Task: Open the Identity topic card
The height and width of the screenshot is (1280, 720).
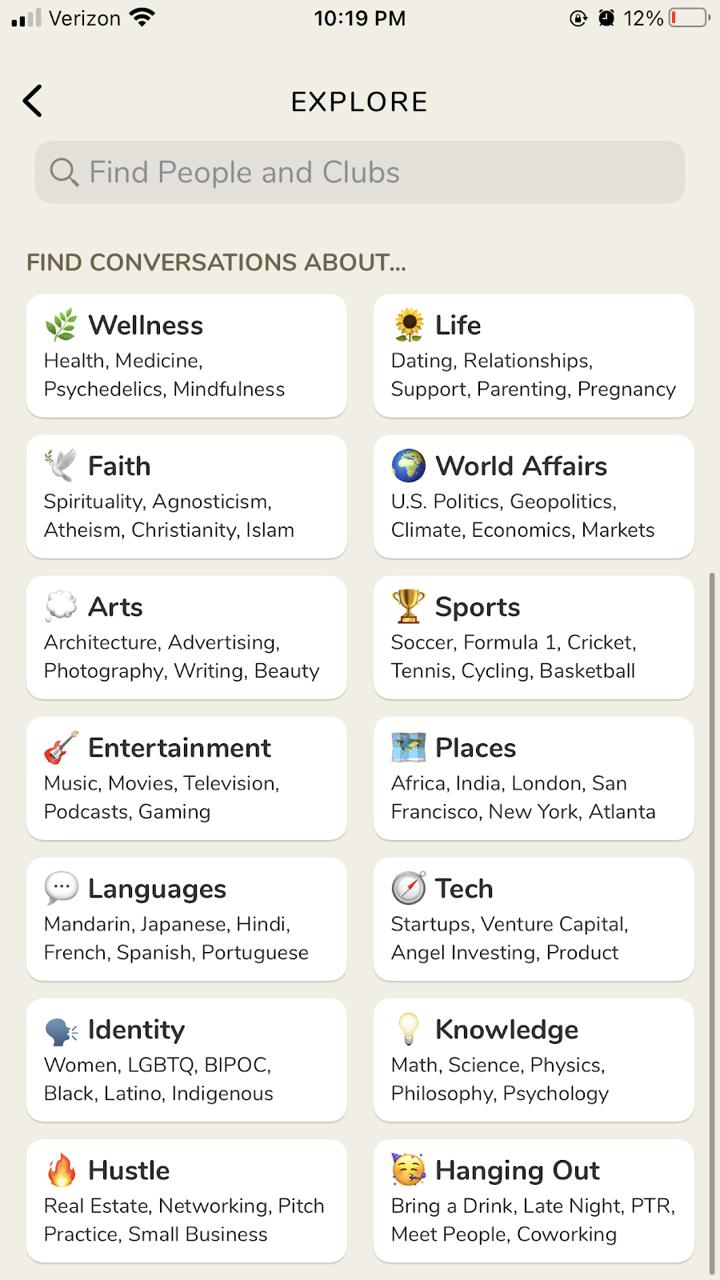Action: (187, 1061)
